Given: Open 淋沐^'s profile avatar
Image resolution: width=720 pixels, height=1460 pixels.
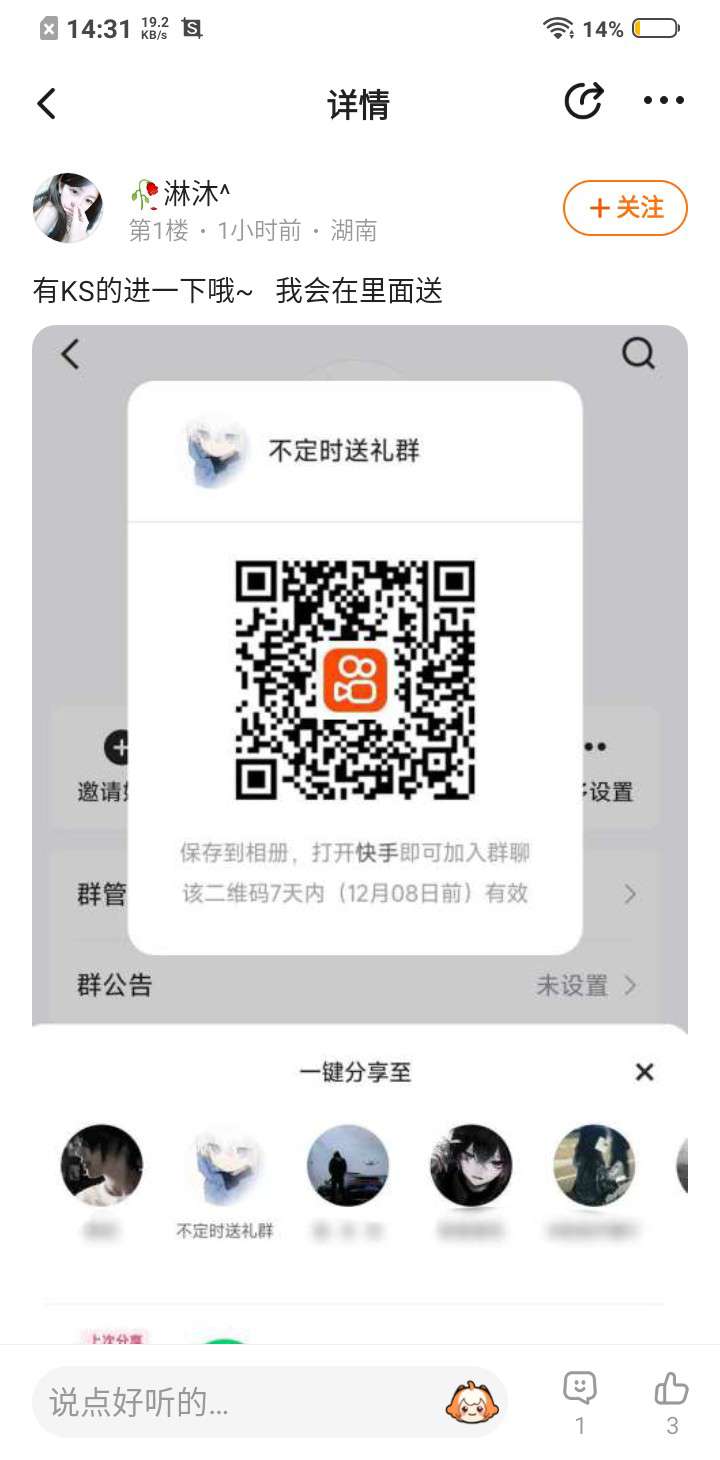Looking at the screenshot, I should pyautogui.click(x=68, y=208).
